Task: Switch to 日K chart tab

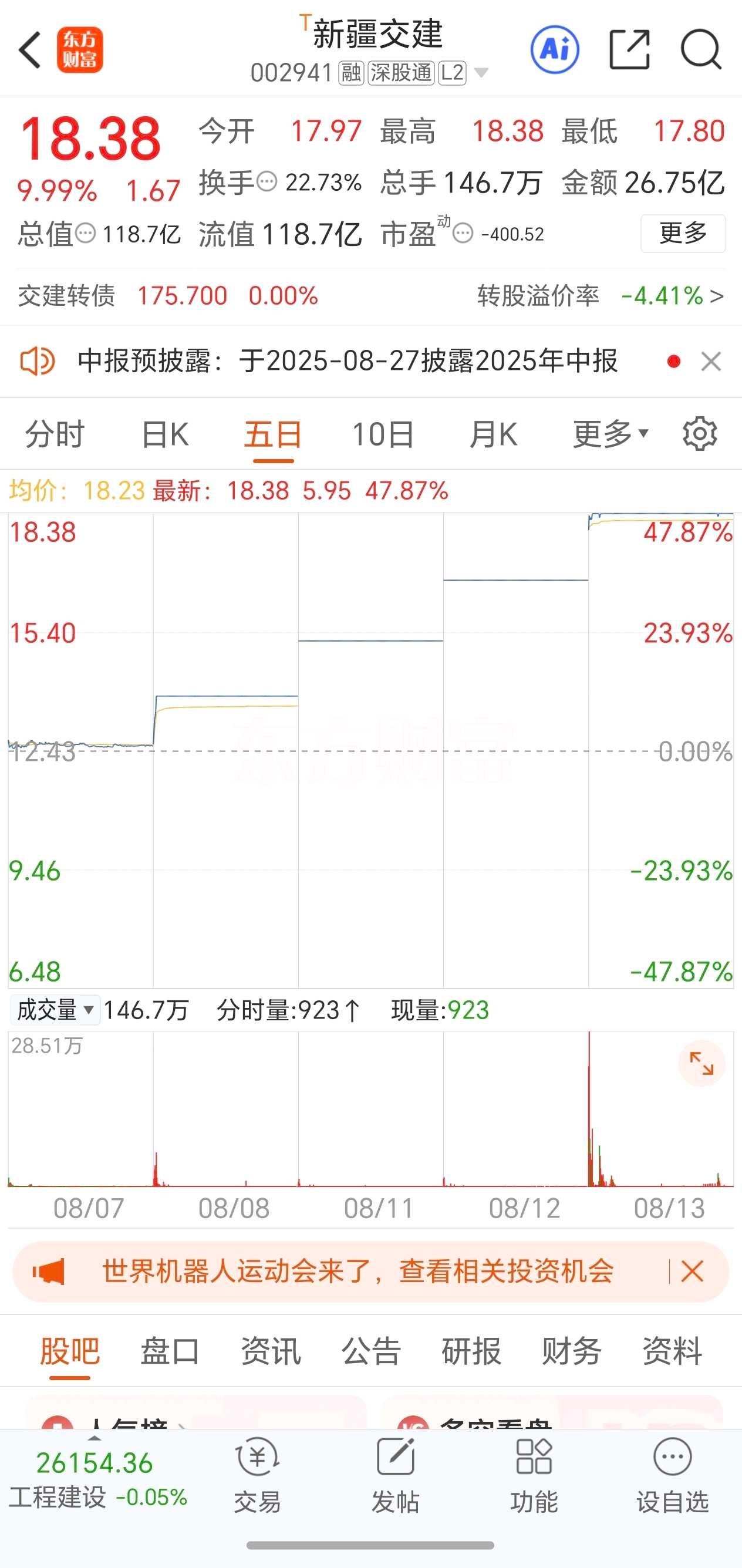Action: (x=165, y=434)
